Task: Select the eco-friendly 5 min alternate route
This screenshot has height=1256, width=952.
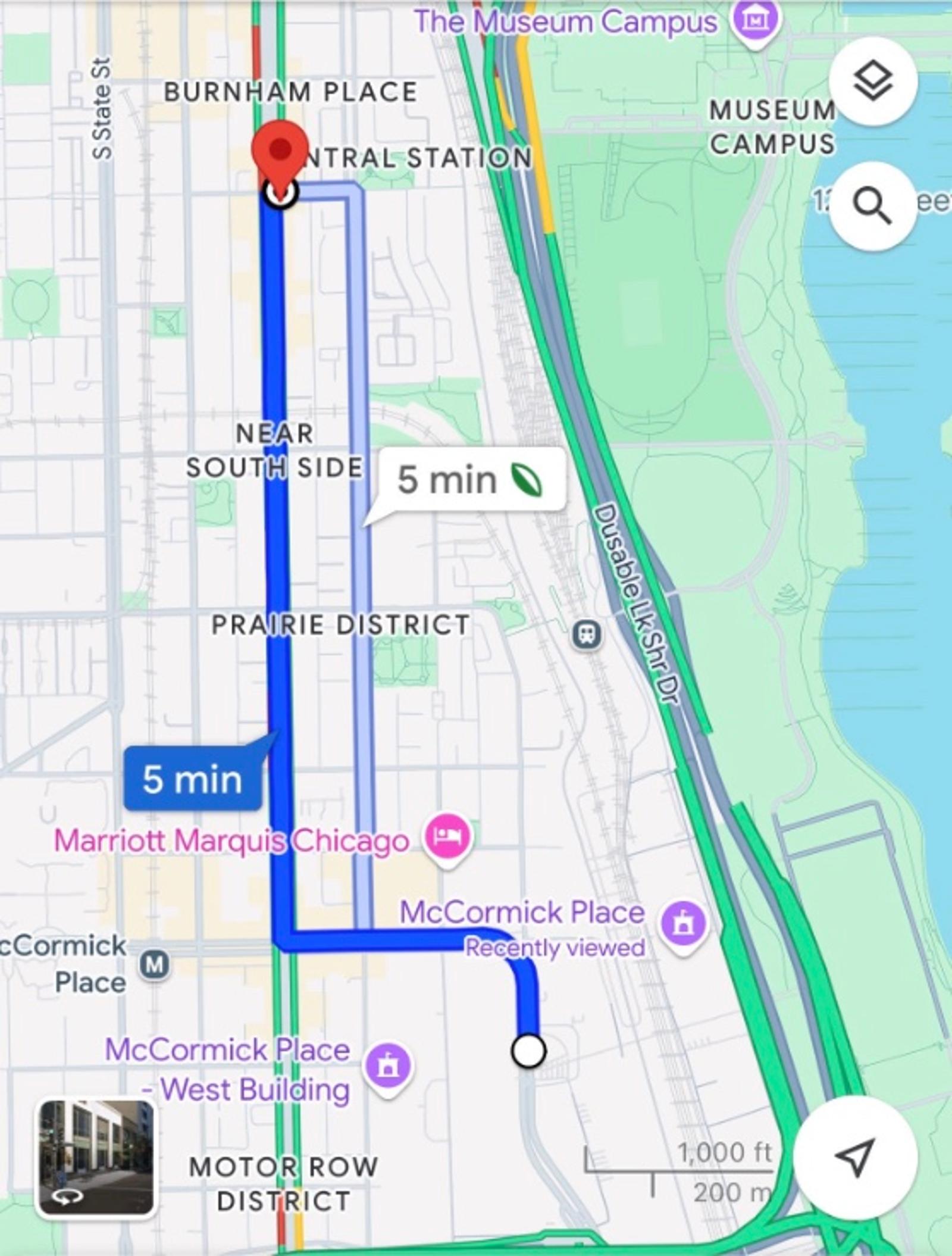Action: pyautogui.click(x=470, y=480)
